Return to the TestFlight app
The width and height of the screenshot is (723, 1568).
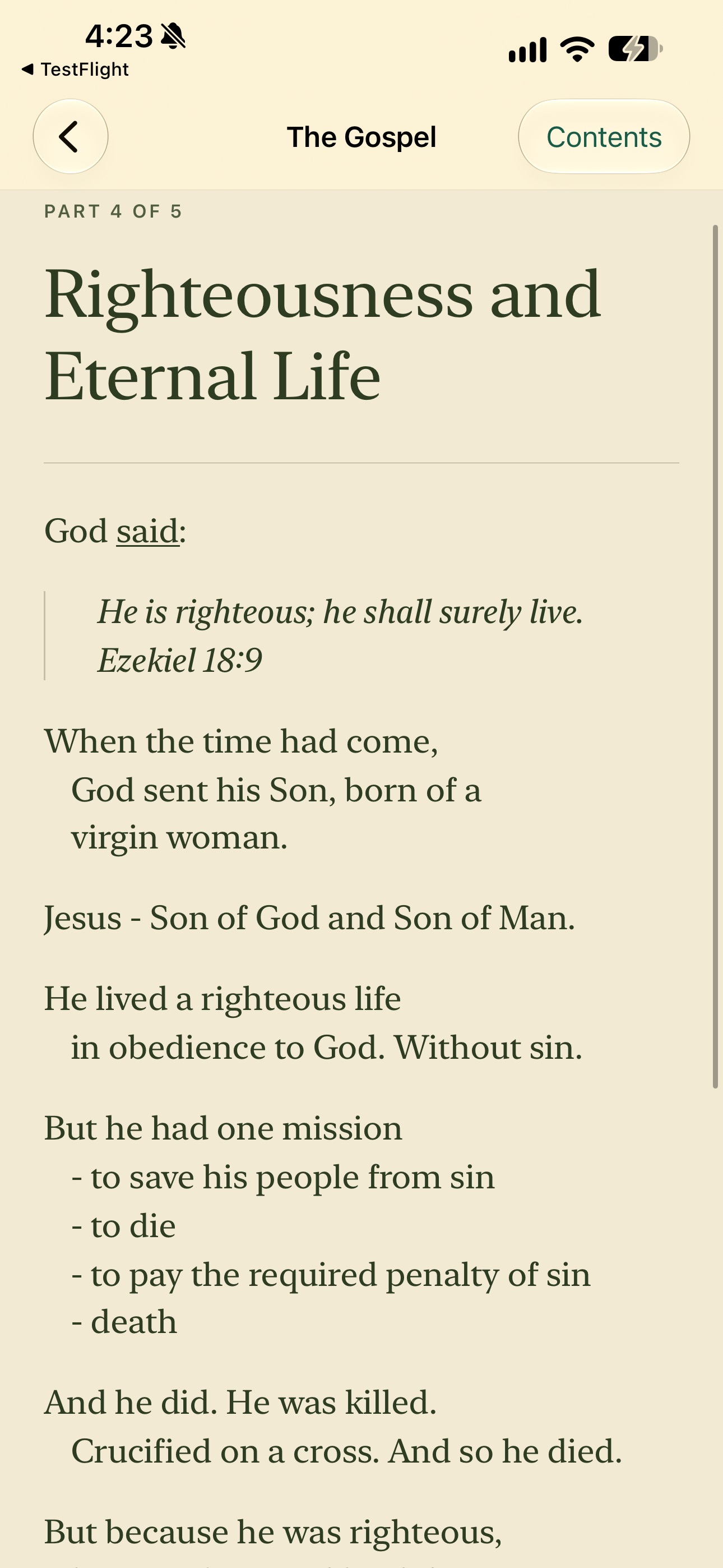(x=76, y=70)
